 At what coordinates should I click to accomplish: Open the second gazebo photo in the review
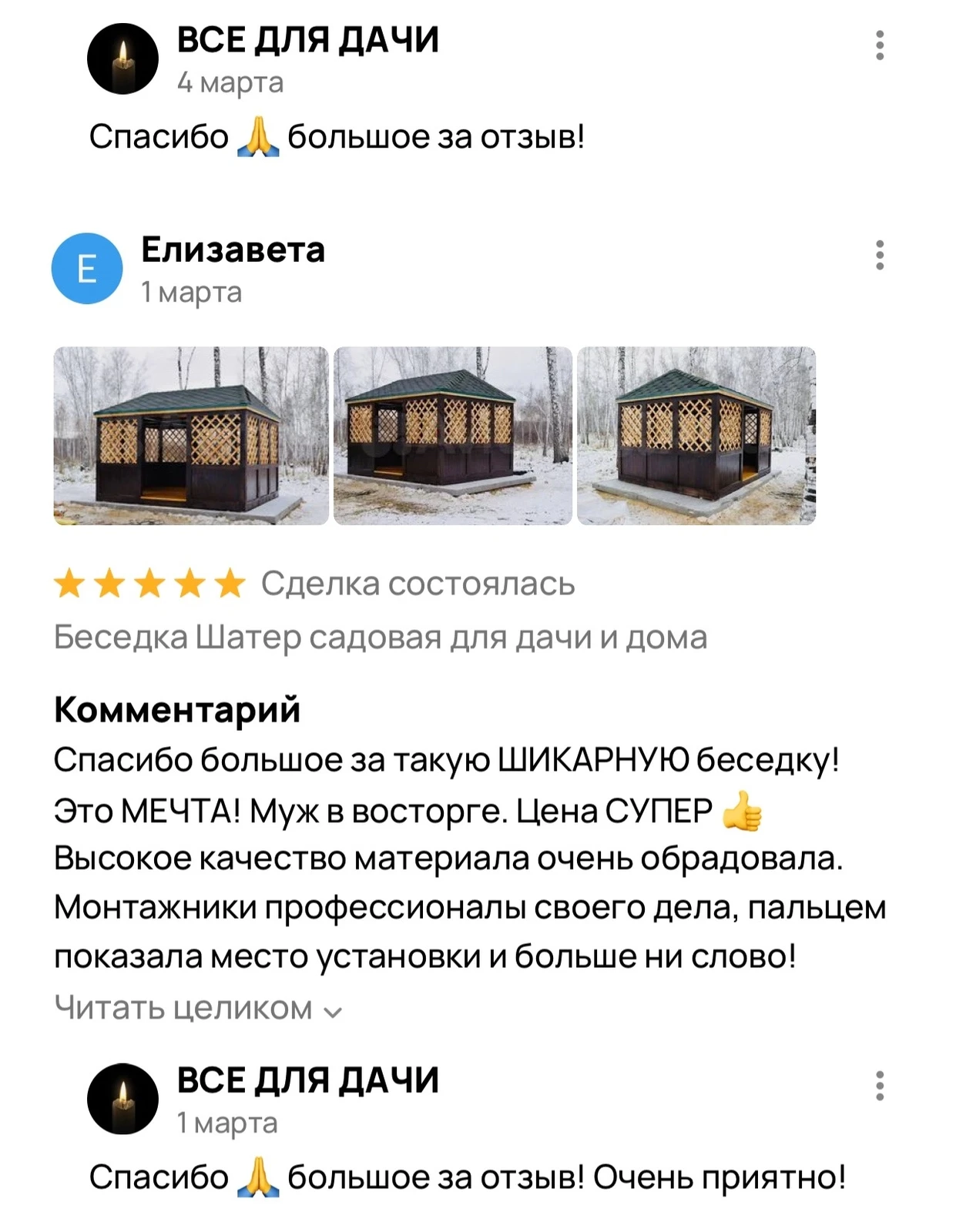point(453,436)
